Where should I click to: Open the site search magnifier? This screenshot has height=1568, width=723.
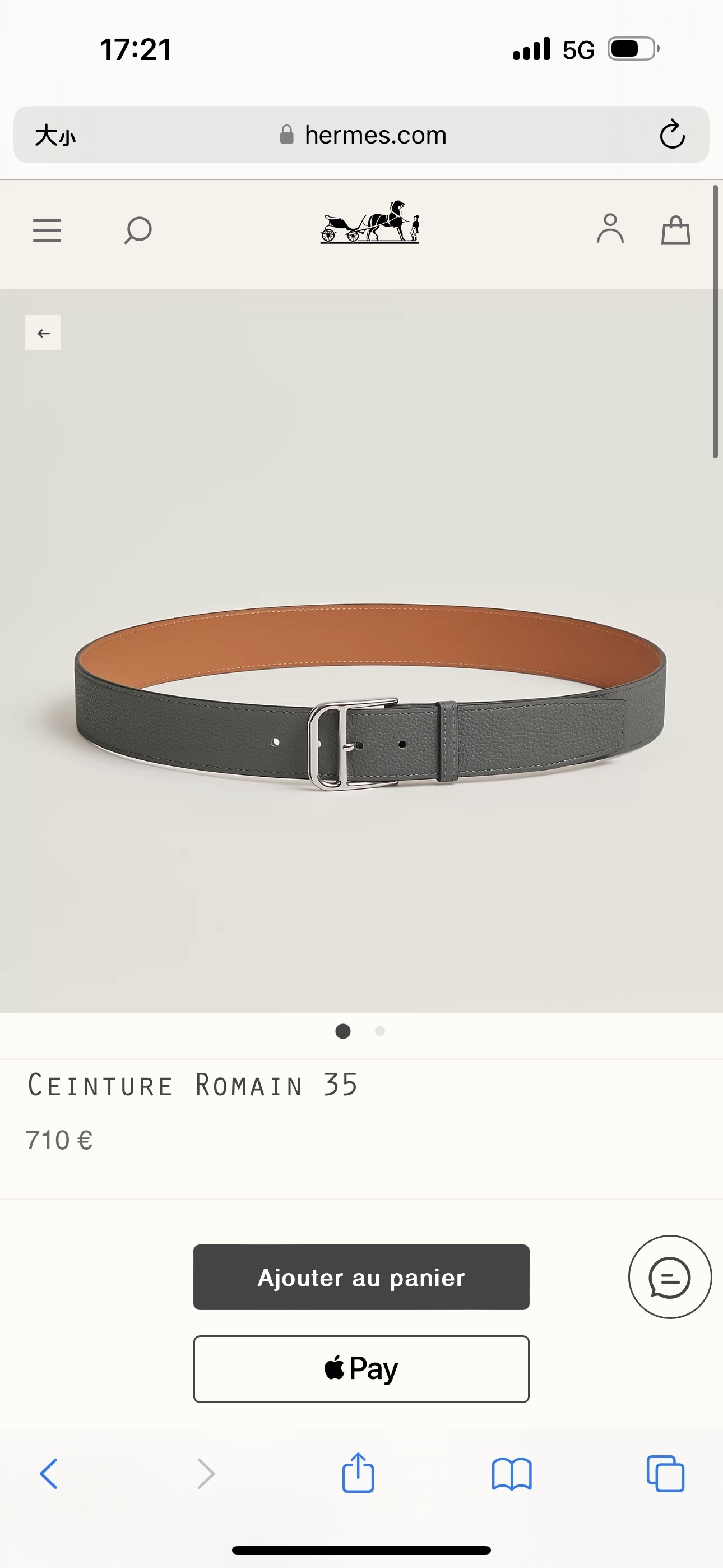click(137, 230)
